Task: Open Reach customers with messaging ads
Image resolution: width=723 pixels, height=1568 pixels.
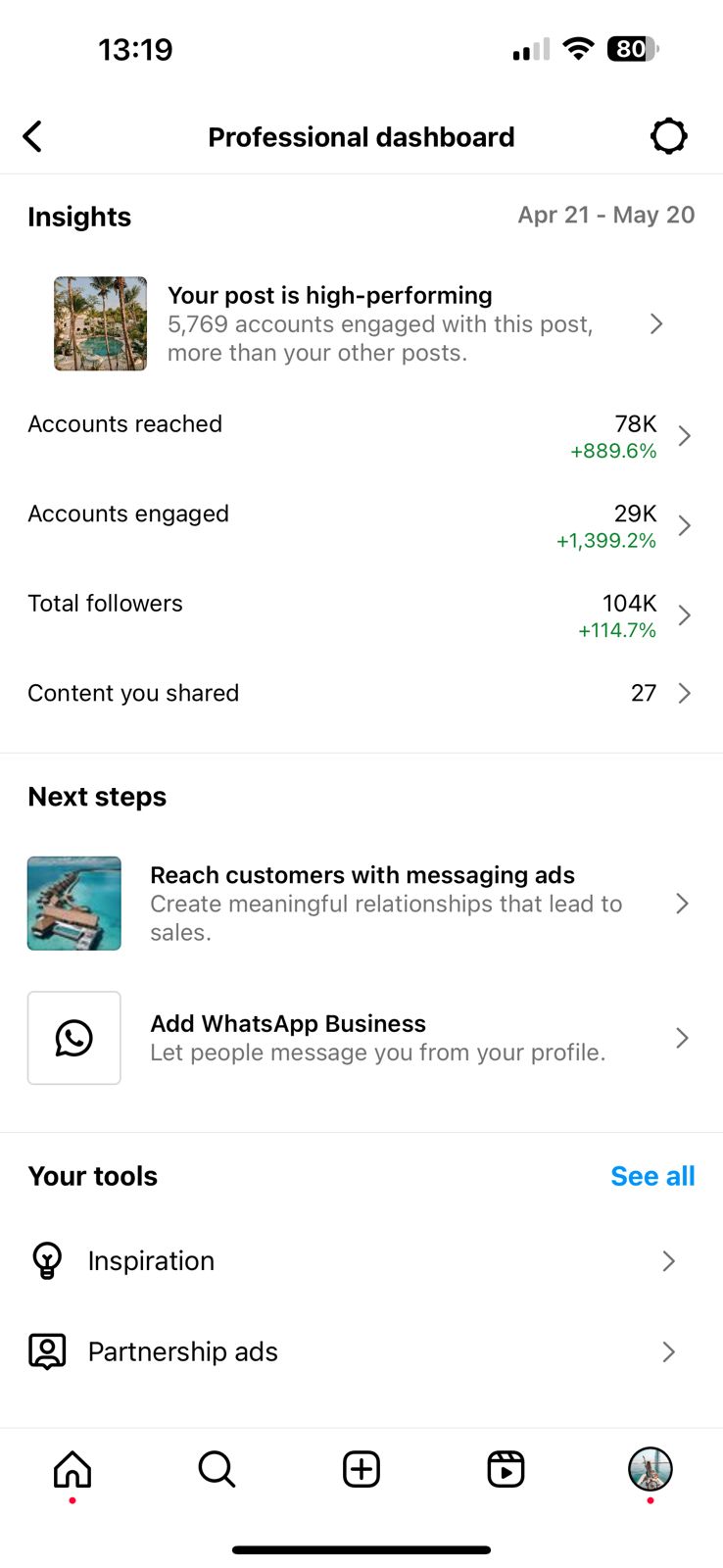Action: pos(361,903)
